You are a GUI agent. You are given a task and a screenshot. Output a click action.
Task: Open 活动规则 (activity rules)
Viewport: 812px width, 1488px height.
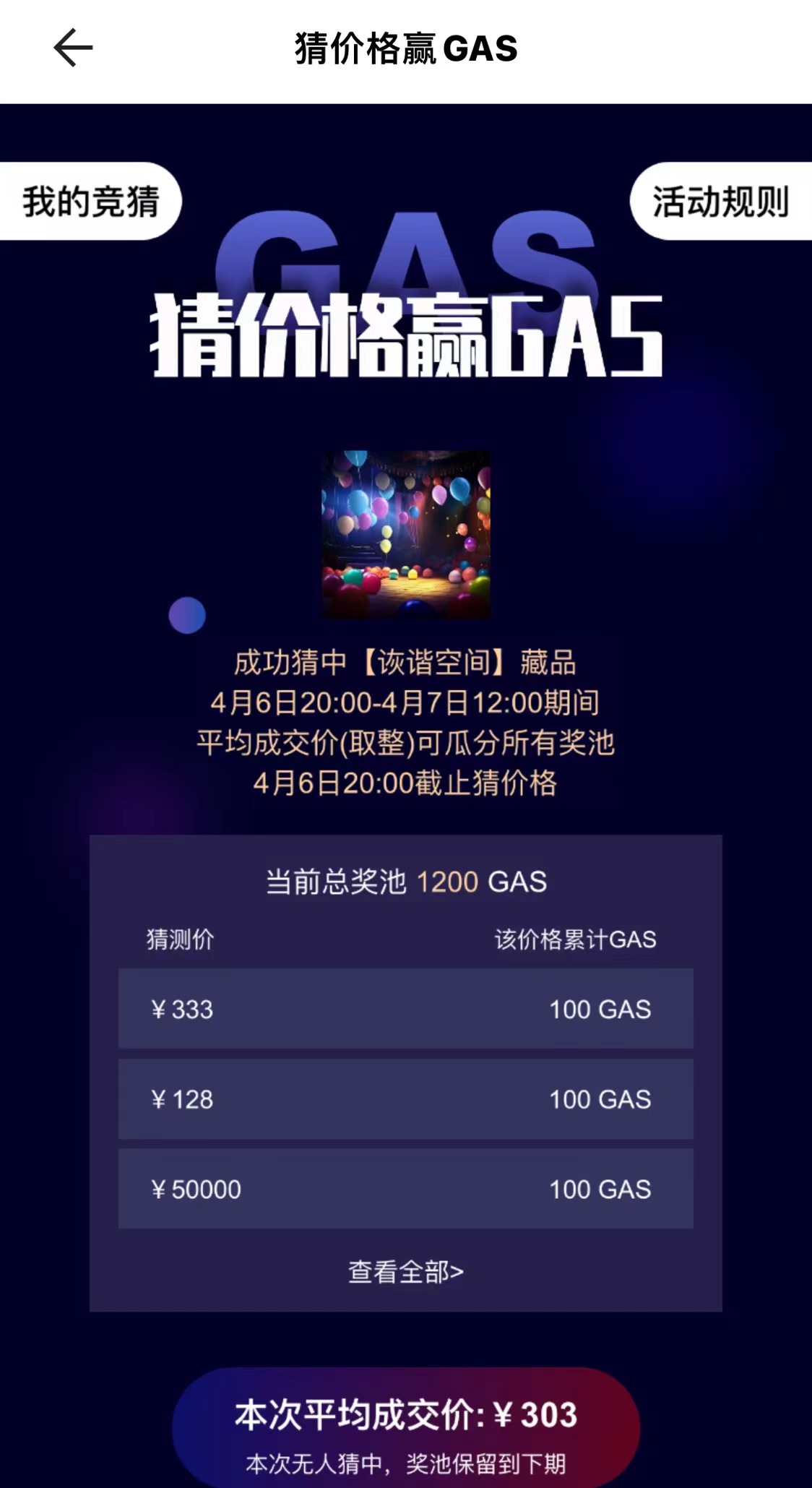[x=720, y=202]
